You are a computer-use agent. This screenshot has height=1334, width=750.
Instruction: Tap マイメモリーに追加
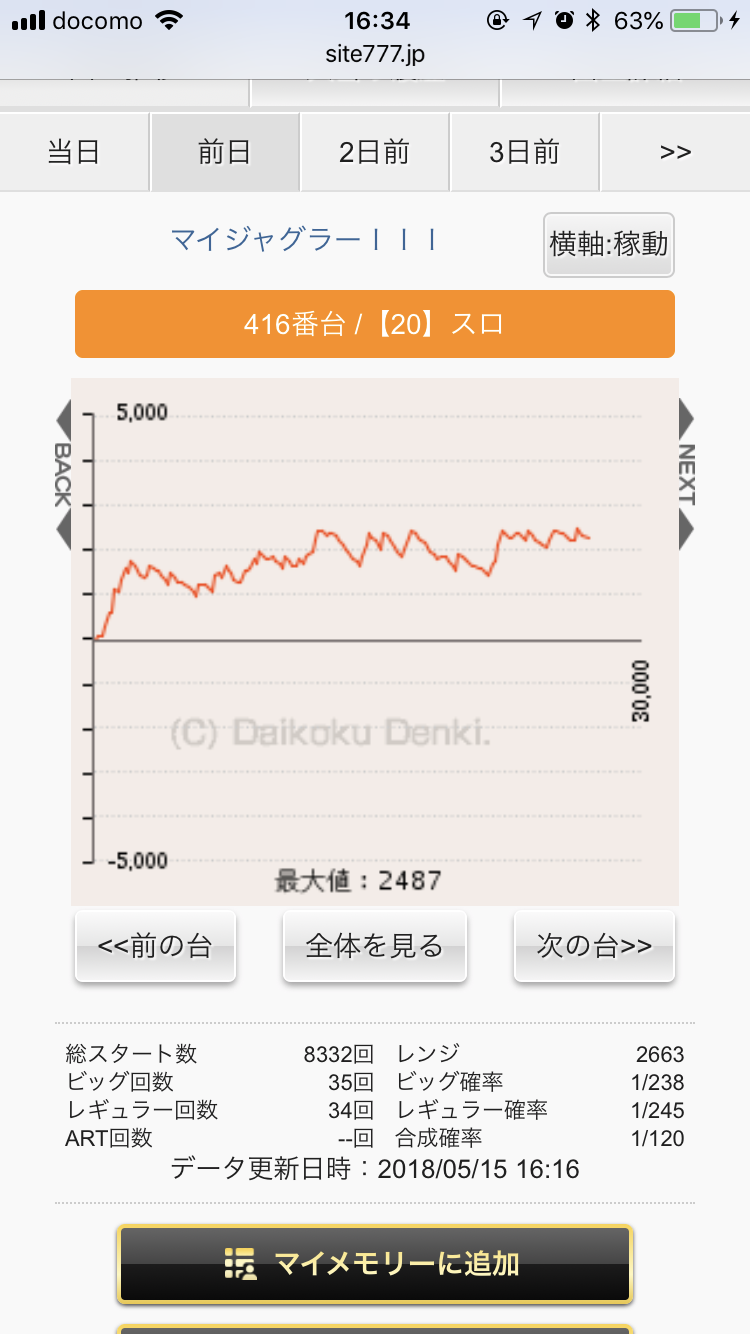click(375, 1263)
